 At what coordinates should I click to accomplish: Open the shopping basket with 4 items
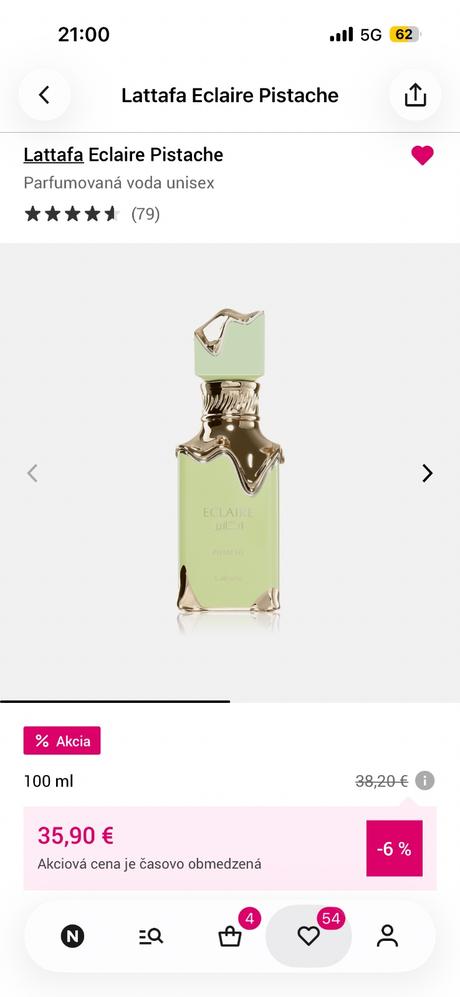pos(230,936)
